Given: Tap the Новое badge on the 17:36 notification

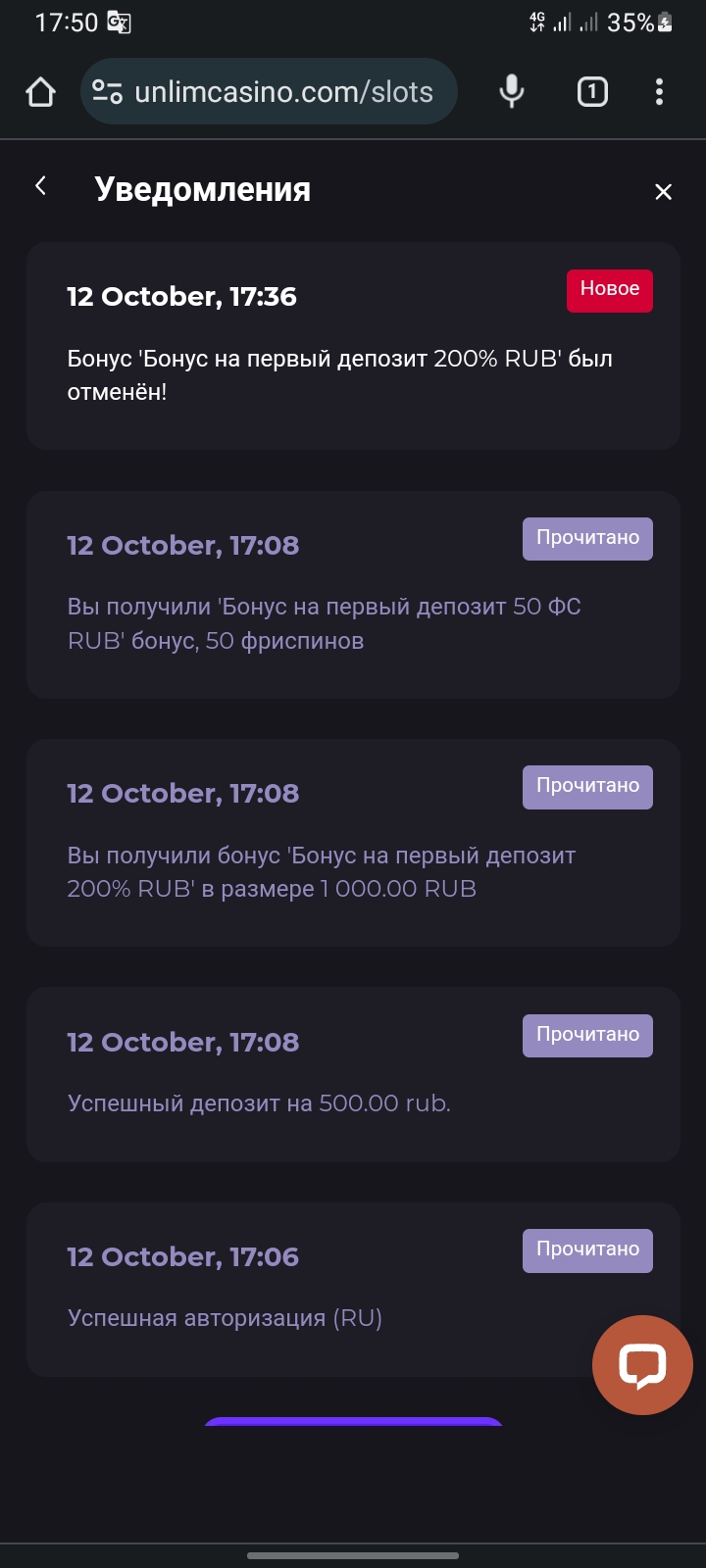Looking at the screenshot, I should [x=609, y=289].
